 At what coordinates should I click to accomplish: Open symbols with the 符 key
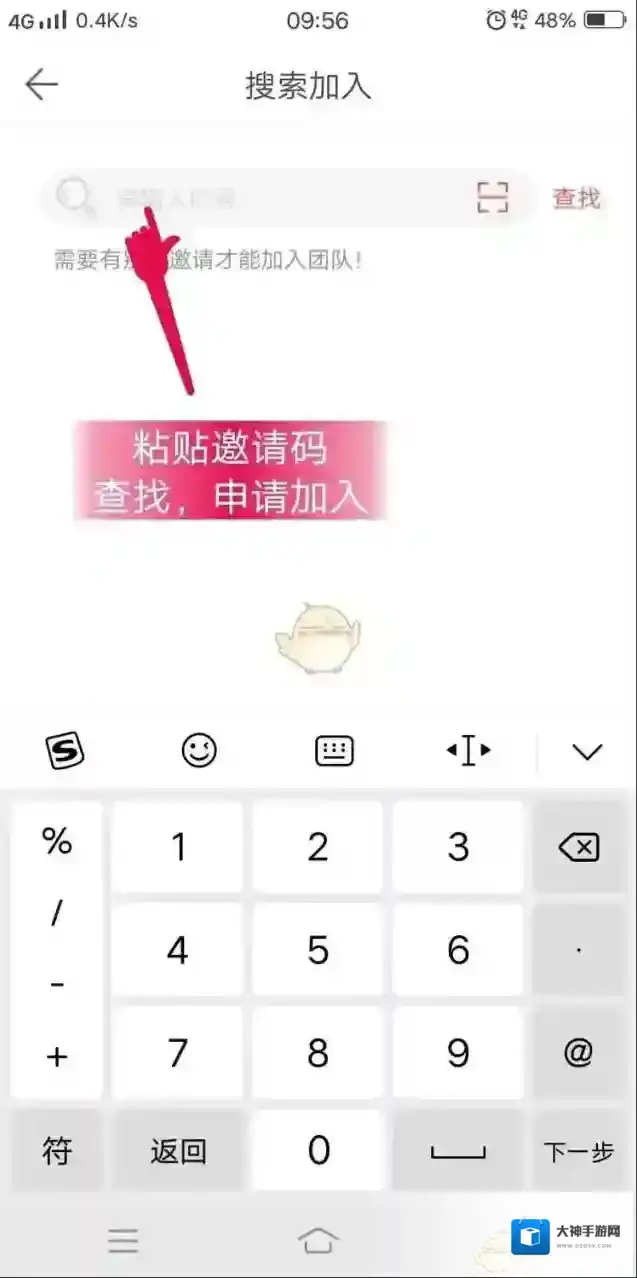[57, 1152]
